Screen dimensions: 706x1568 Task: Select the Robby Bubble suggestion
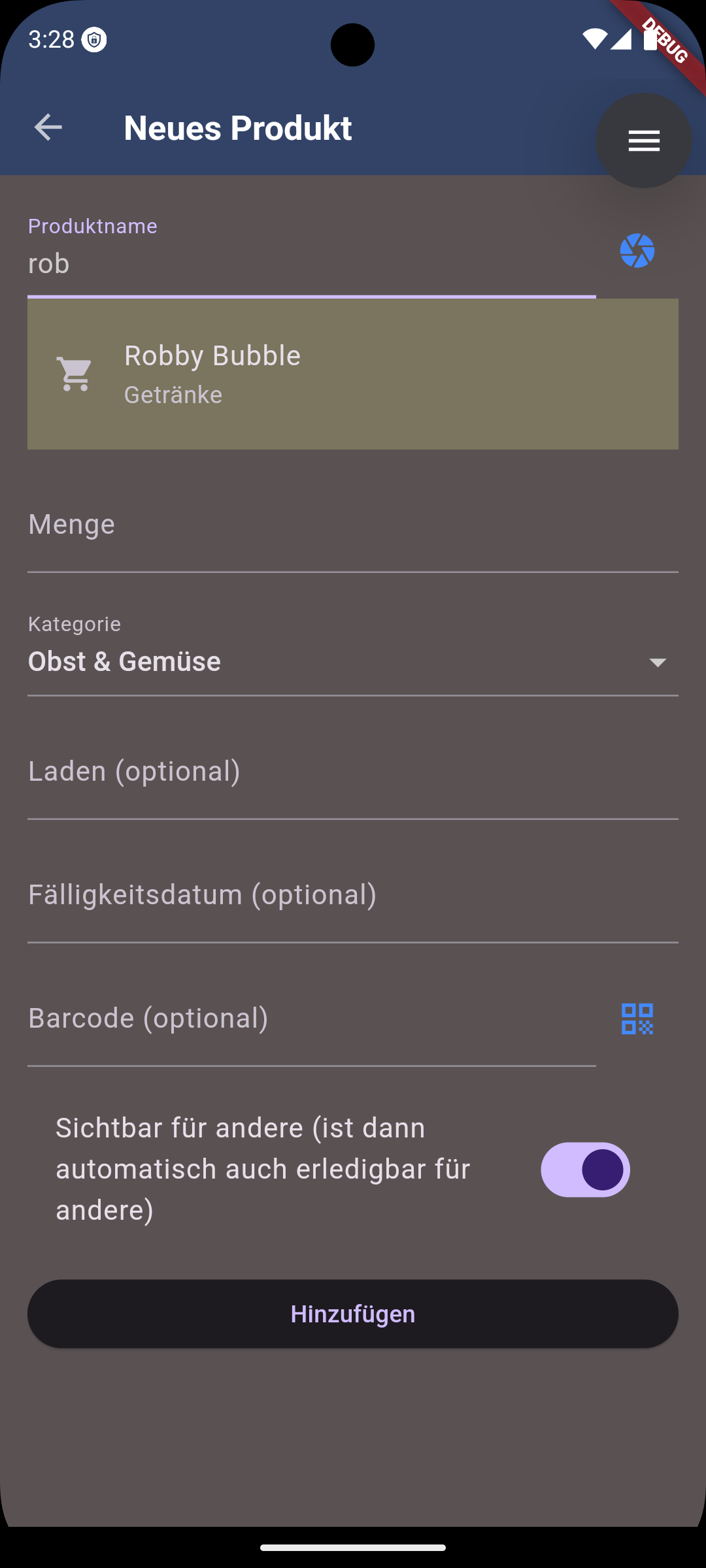tap(353, 374)
